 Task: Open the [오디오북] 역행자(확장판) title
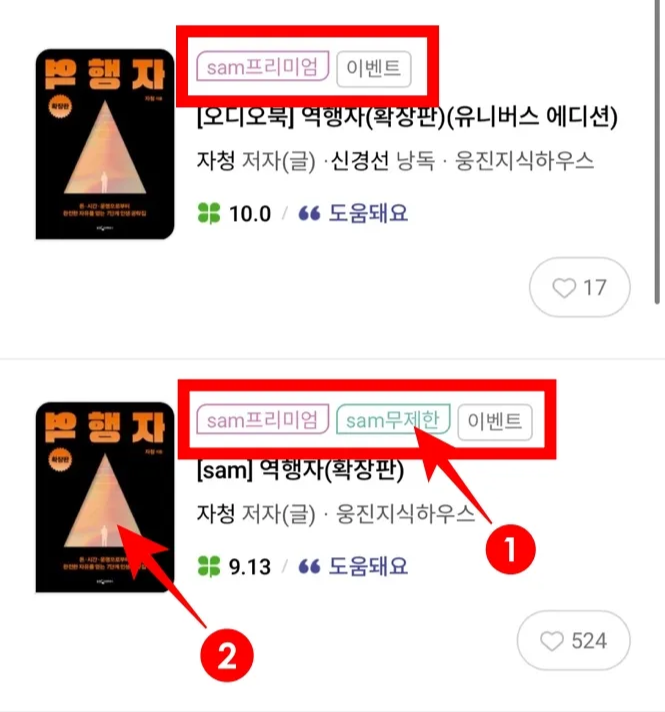[x=407, y=119]
